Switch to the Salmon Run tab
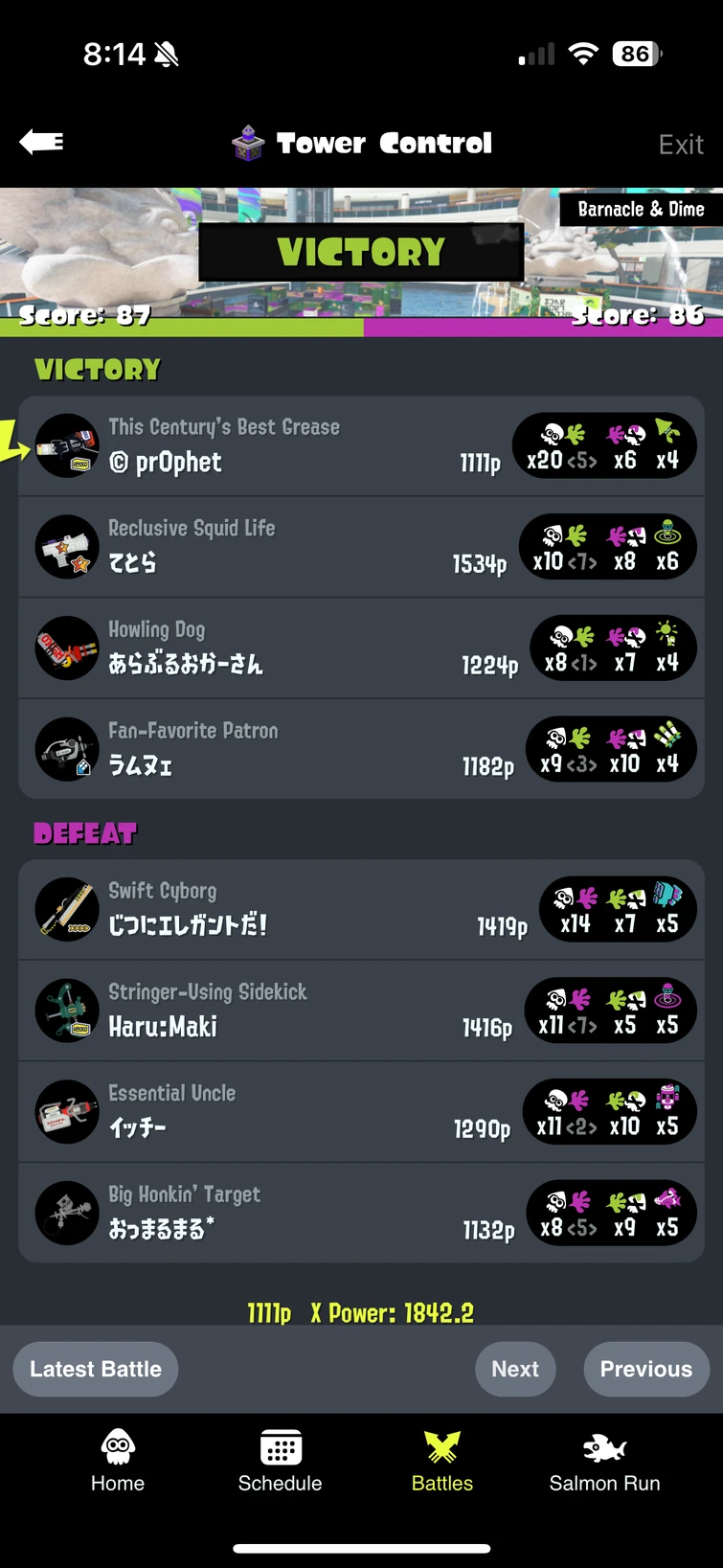 coord(604,1461)
